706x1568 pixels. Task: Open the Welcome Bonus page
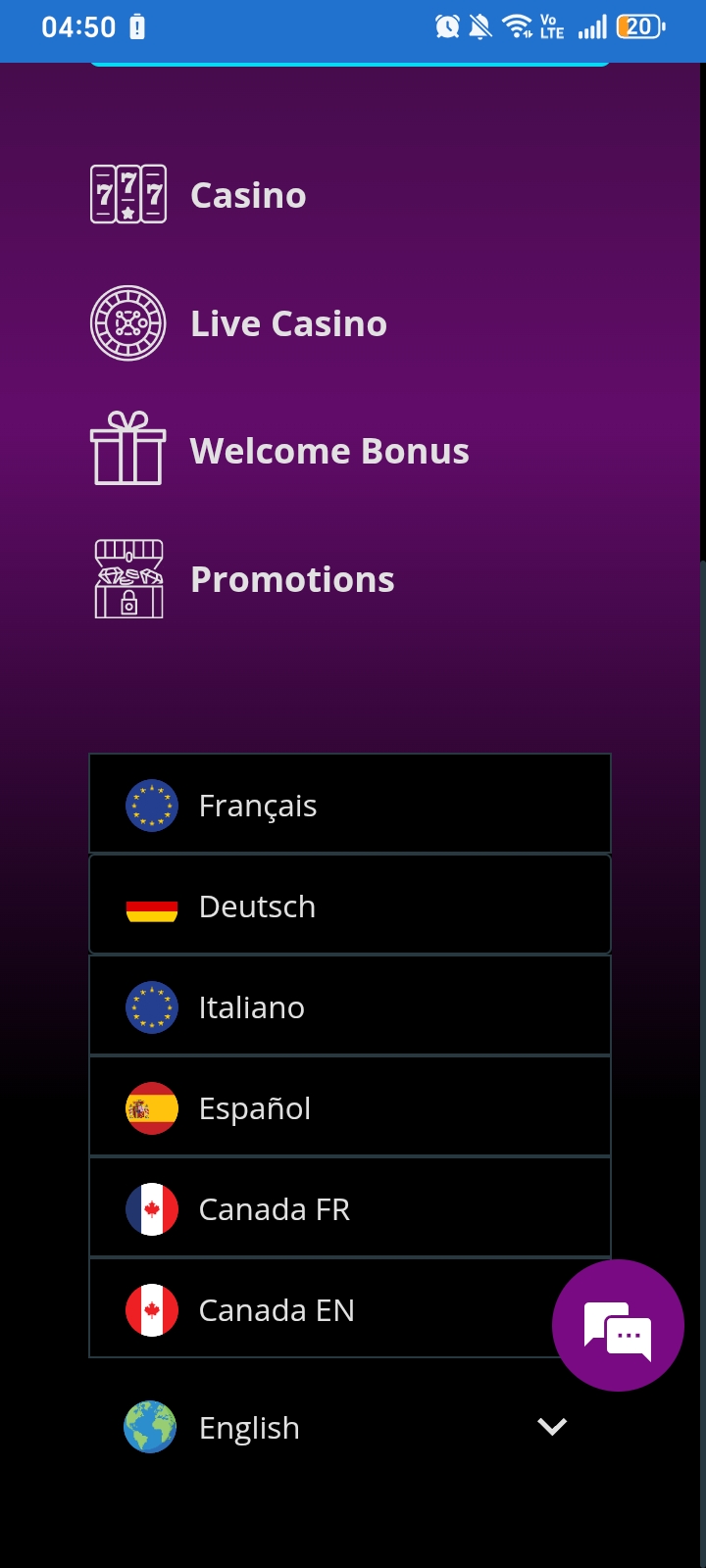tap(280, 450)
